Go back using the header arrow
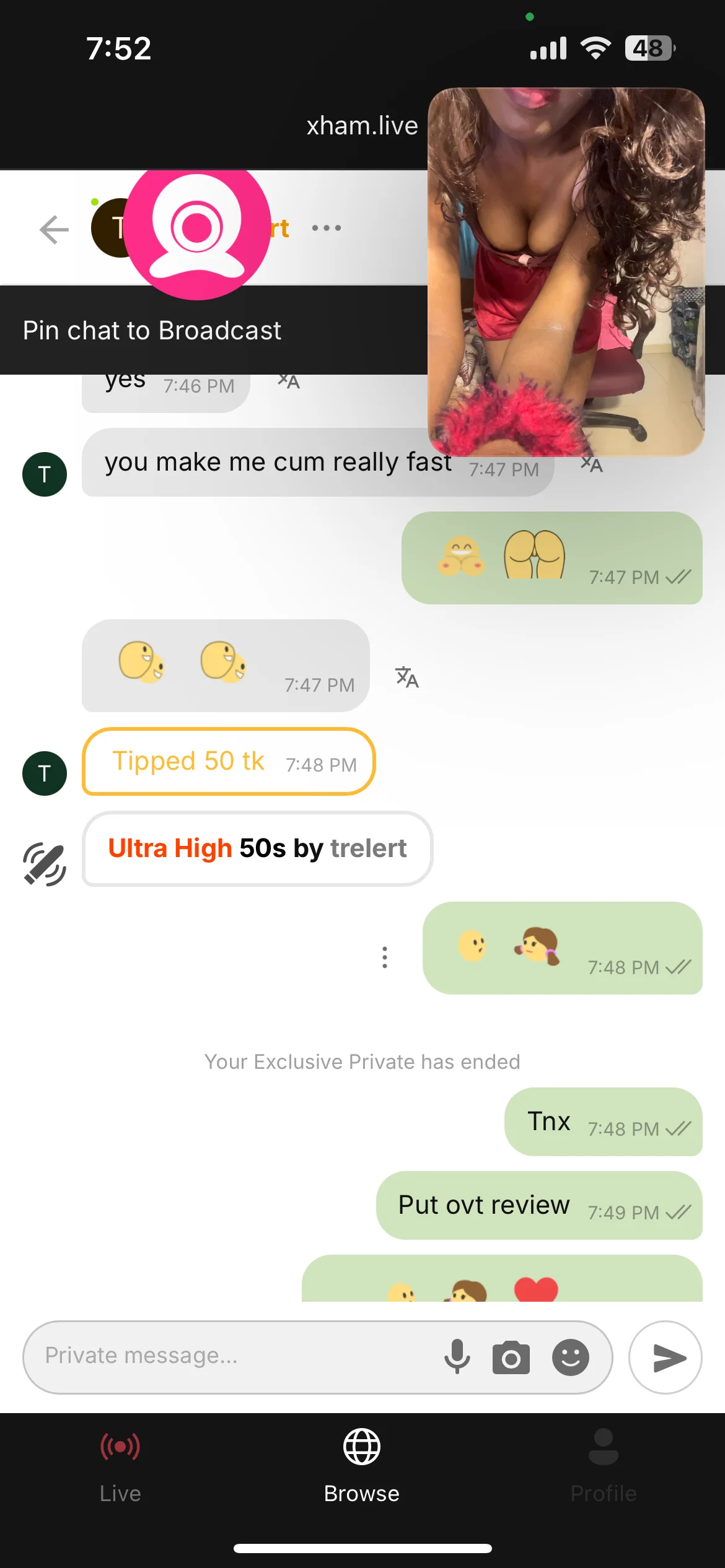Viewport: 725px width, 1568px height. pos(54,230)
